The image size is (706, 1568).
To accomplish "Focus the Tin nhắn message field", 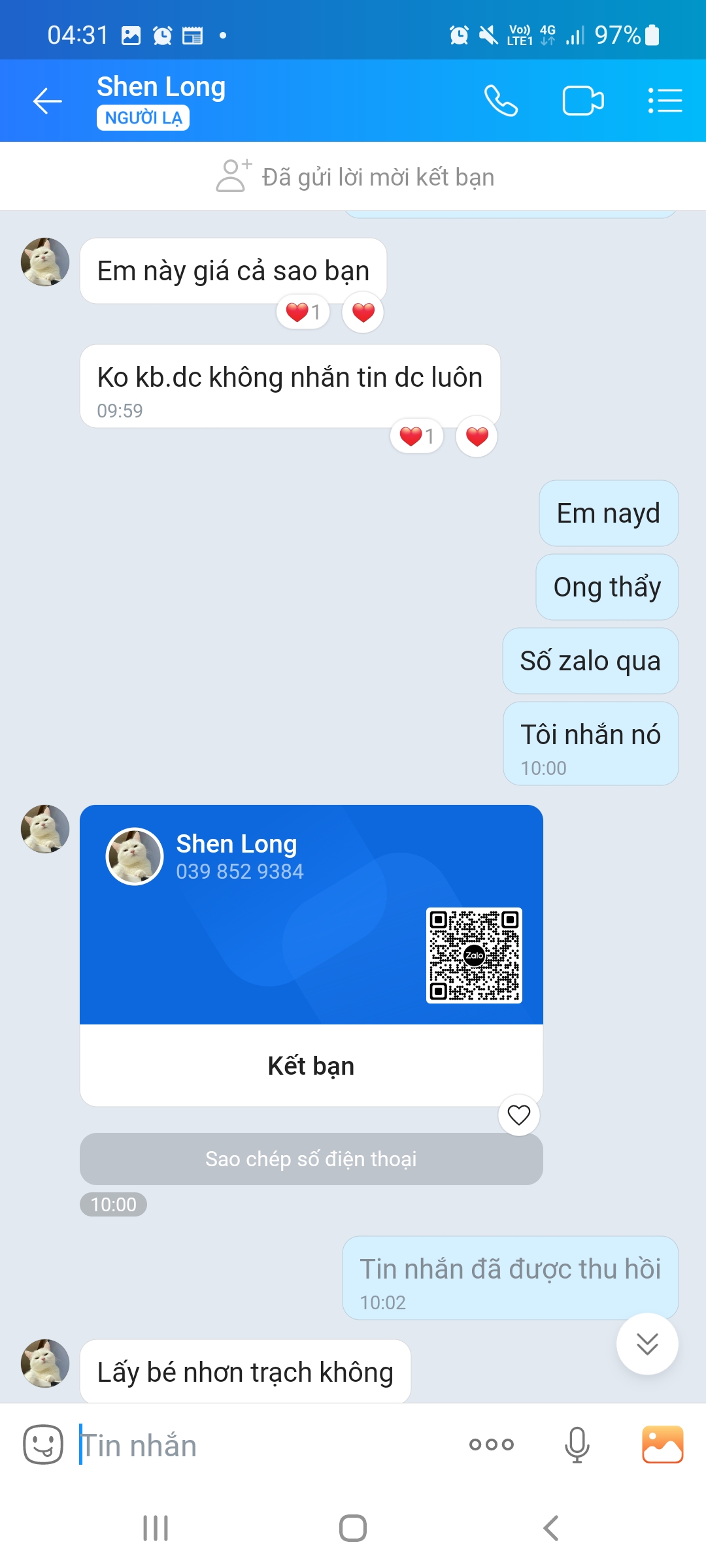I will 261,1446.
